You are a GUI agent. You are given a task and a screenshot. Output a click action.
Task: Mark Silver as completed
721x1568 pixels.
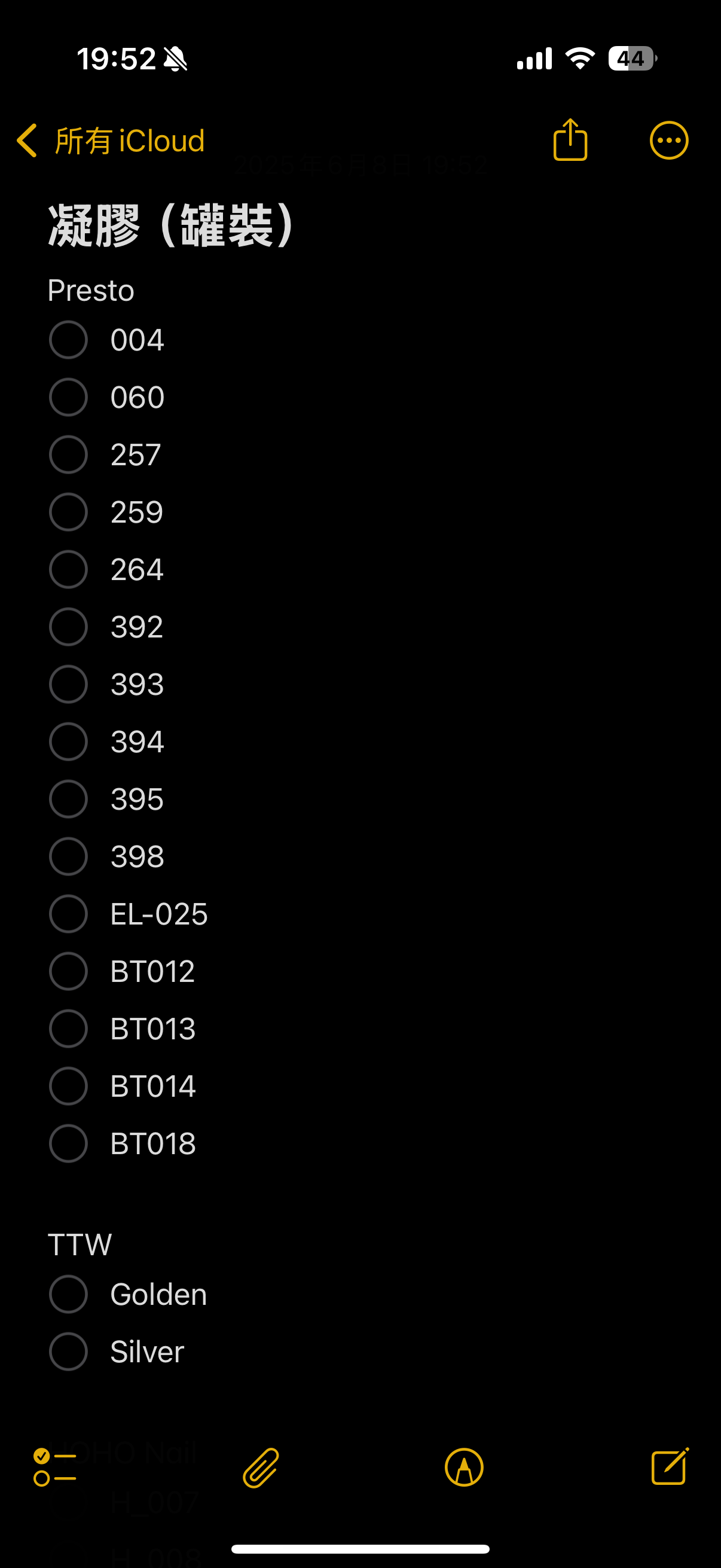point(68,1352)
